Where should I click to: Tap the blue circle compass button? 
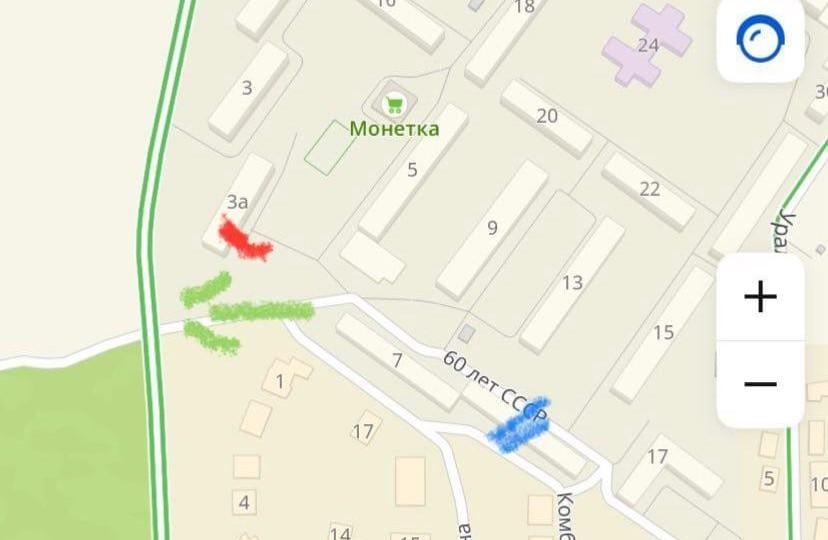pyautogui.click(x=760, y=40)
